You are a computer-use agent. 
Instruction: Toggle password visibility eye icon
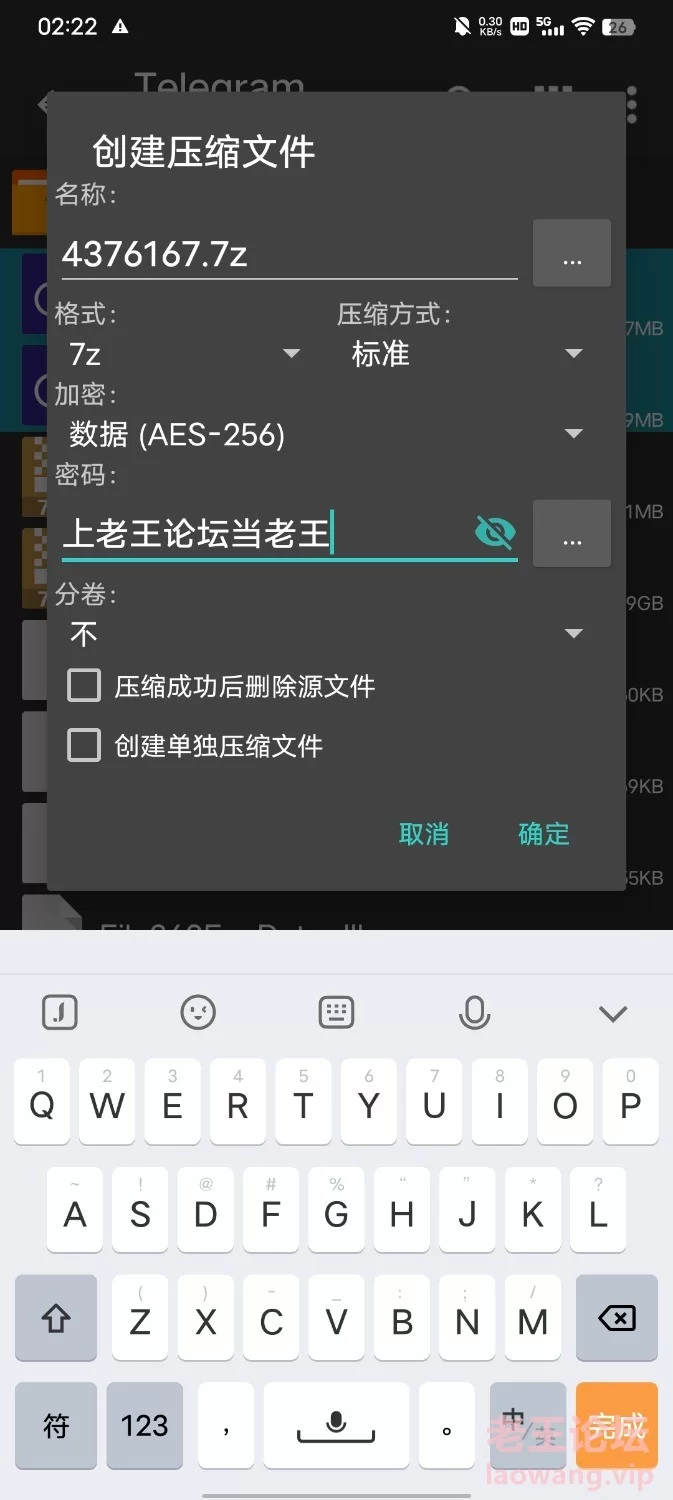495,533
